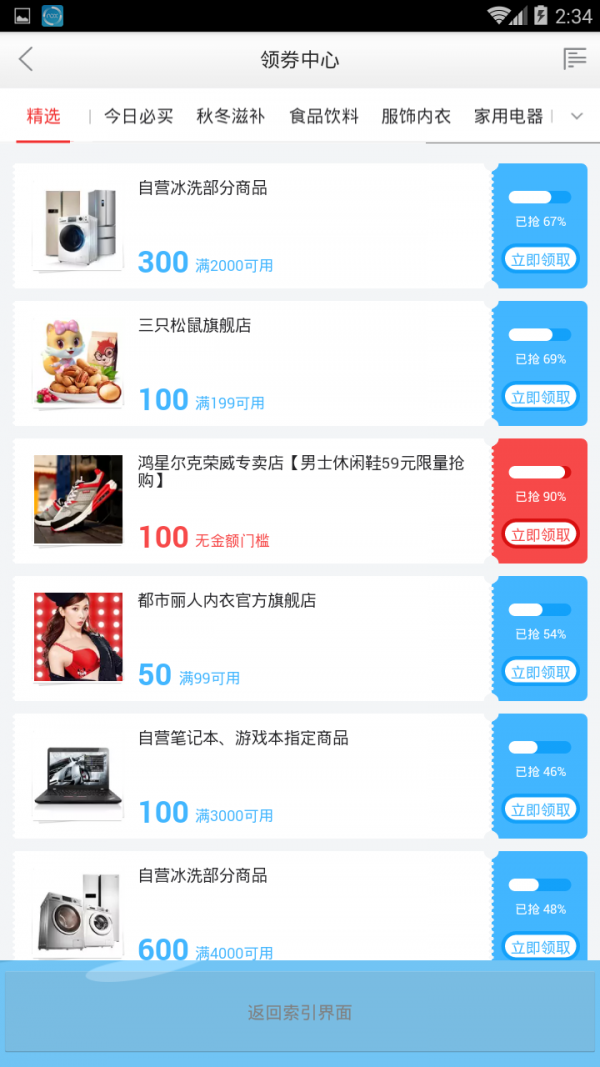Select the 食品饮料 tab

(x=324, y=116)
